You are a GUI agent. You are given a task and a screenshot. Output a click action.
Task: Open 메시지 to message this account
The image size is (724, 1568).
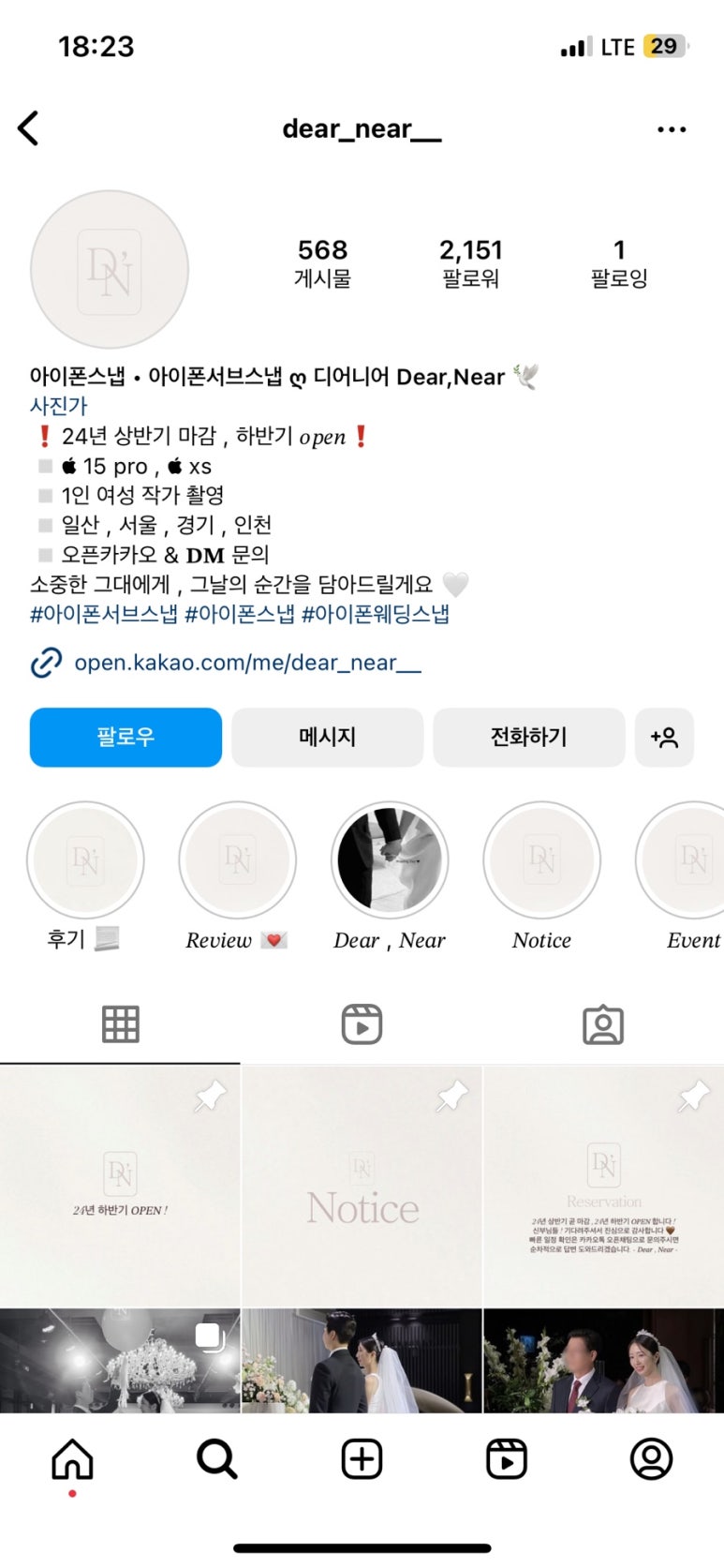(327, 737)
